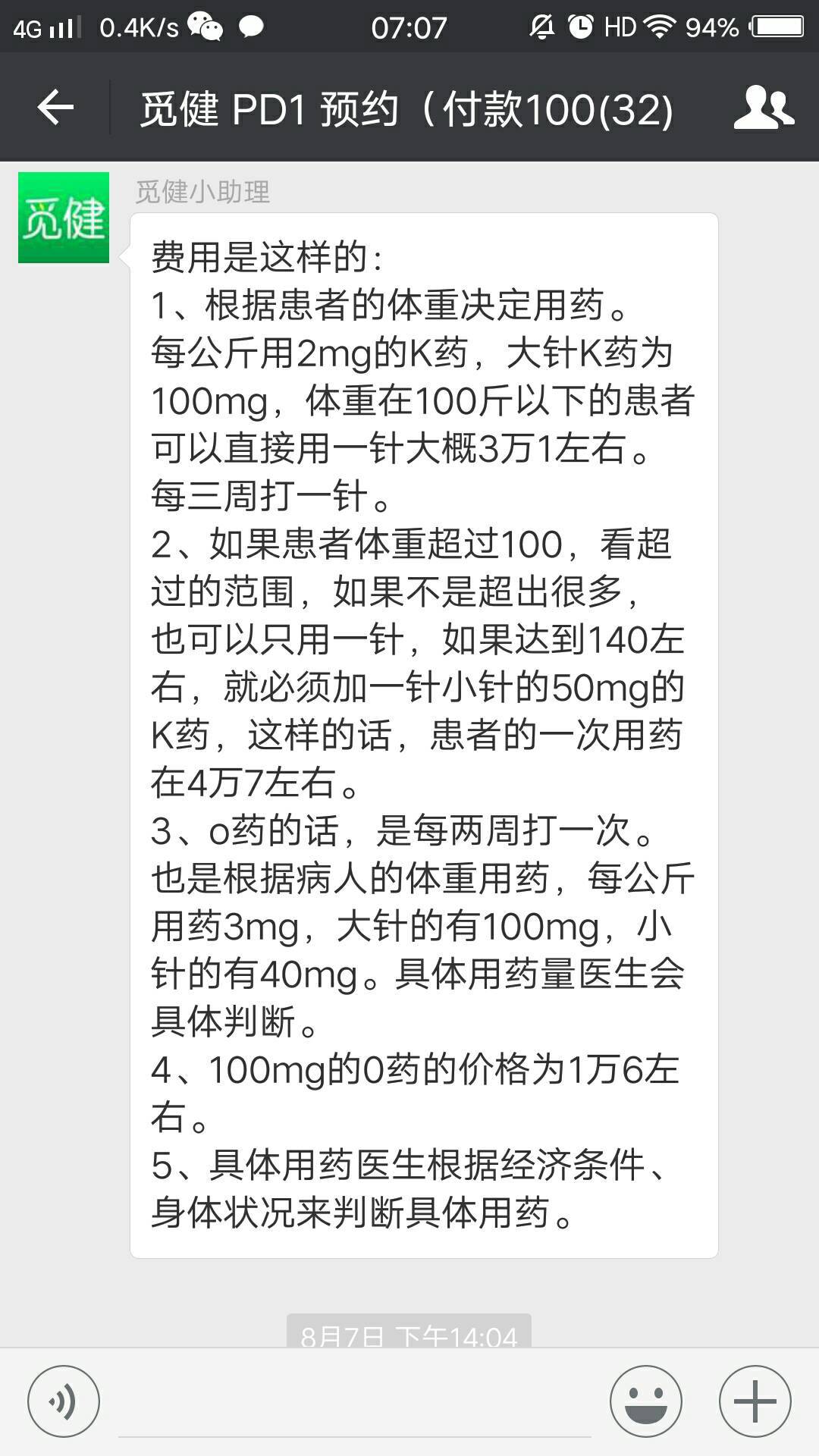Open 觅健小助理's avatar profile

pyautogui.click(x=64, y=218)
